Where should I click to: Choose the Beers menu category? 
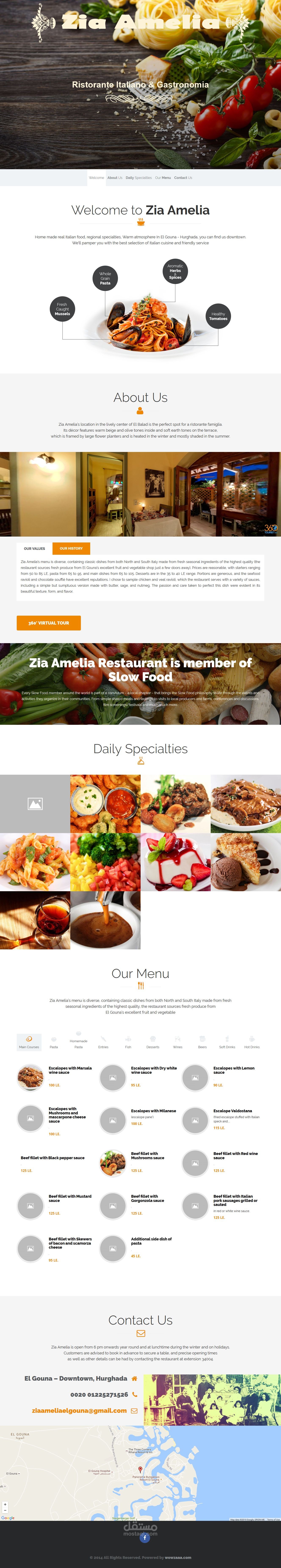tap(202, 1042)
